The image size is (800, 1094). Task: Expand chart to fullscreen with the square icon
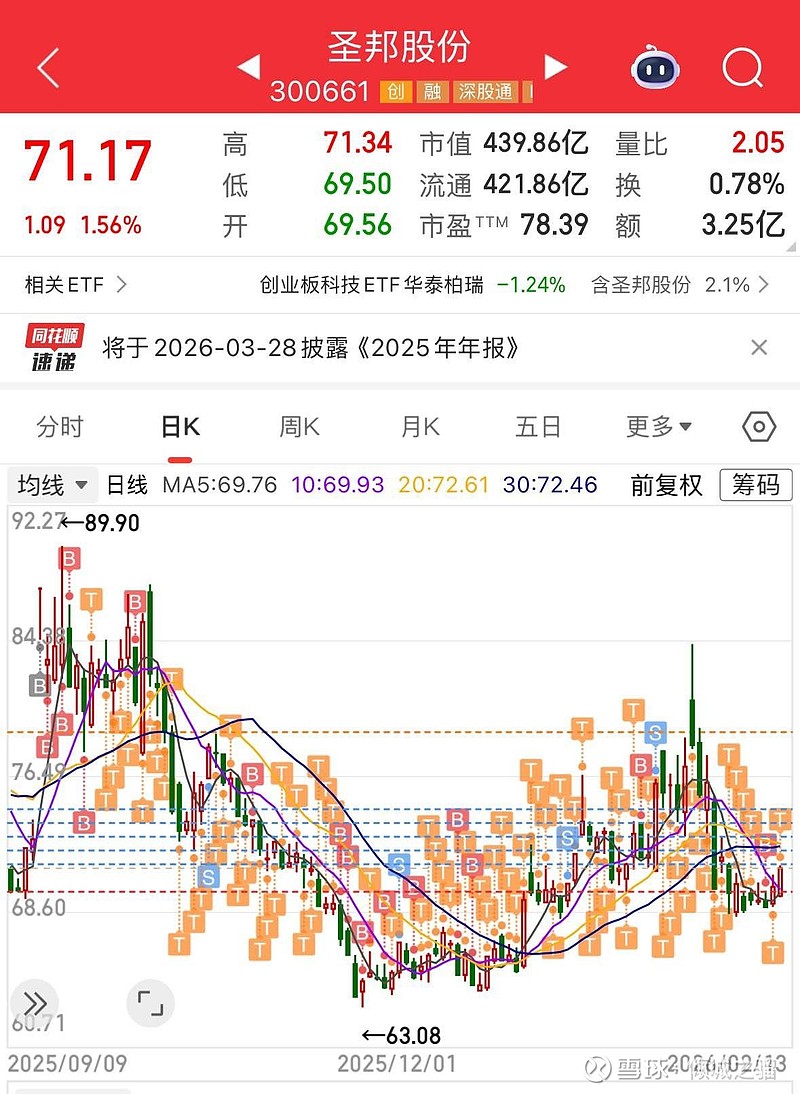pos(150,1002)
